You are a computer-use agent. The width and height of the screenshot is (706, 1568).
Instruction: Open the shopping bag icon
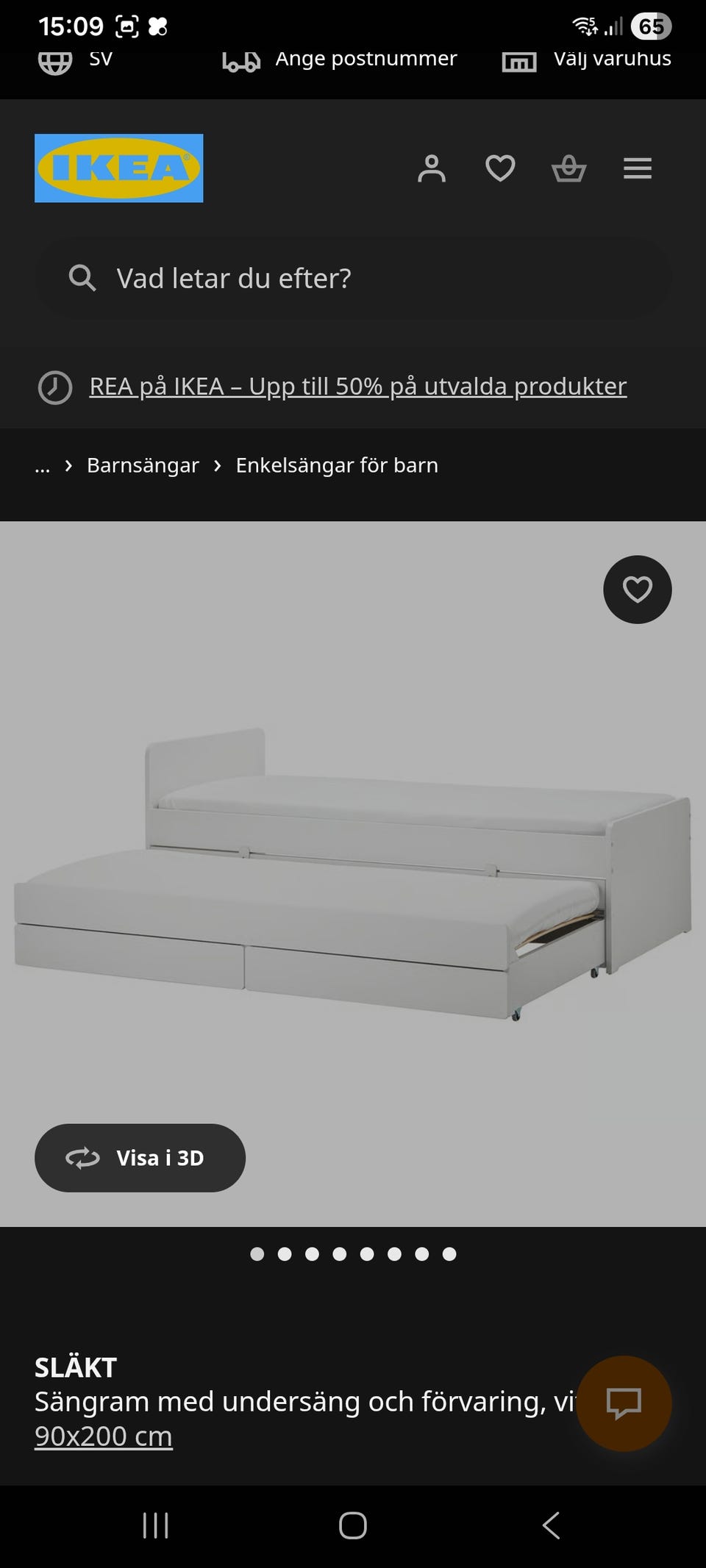tap(570, 168)
